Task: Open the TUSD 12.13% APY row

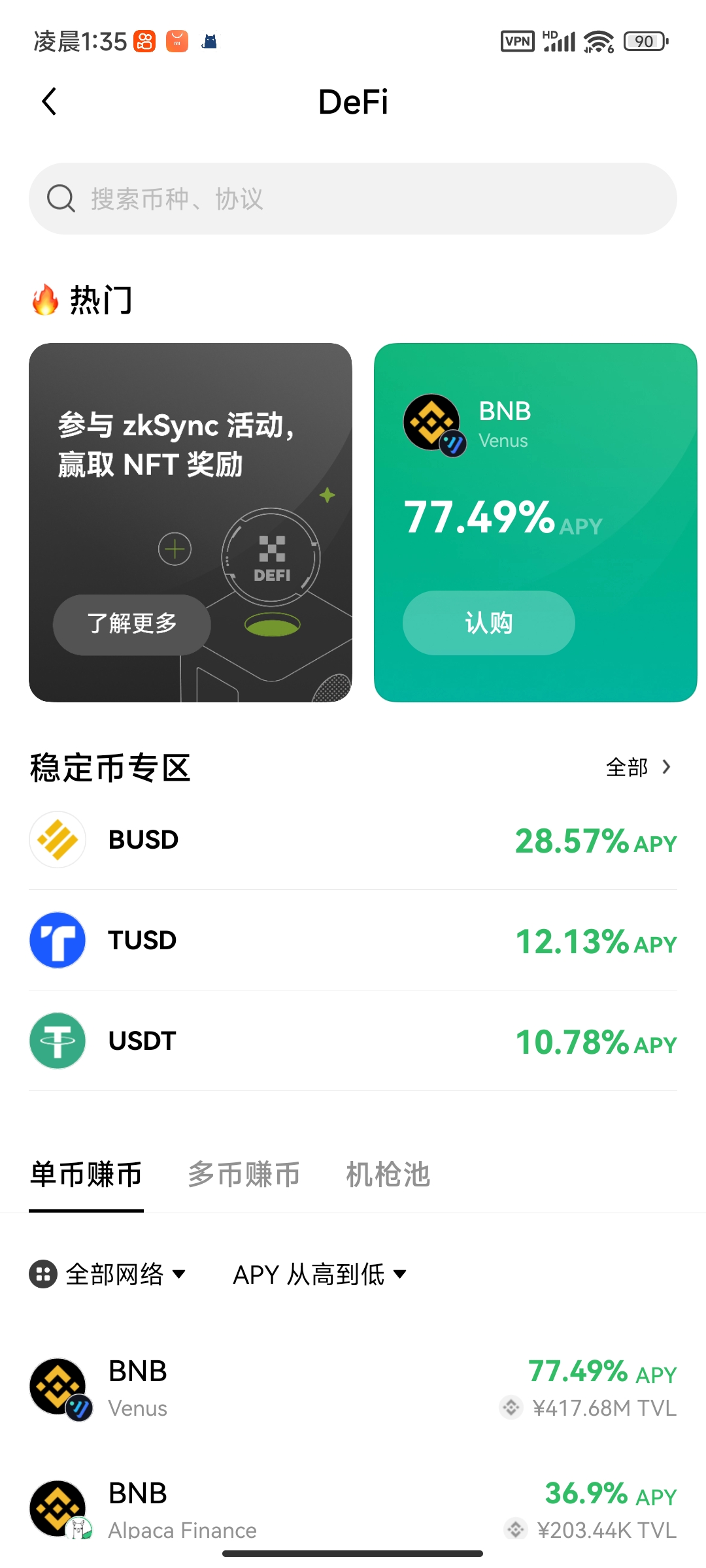Action: [x=353, y=940]
